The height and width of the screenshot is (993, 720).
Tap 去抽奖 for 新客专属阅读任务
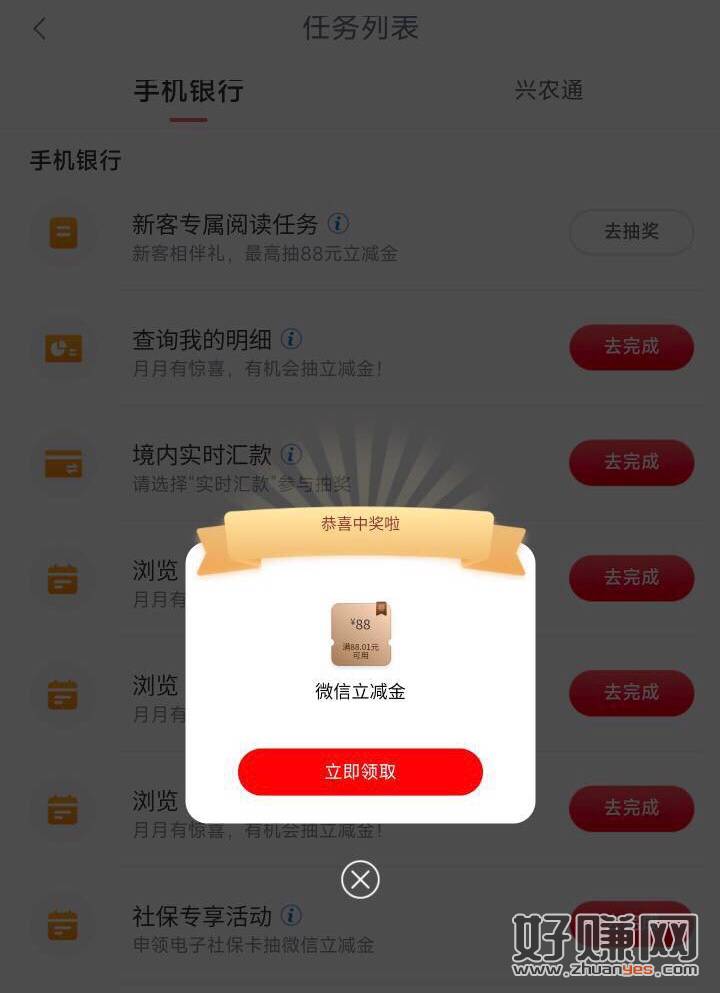631,232
